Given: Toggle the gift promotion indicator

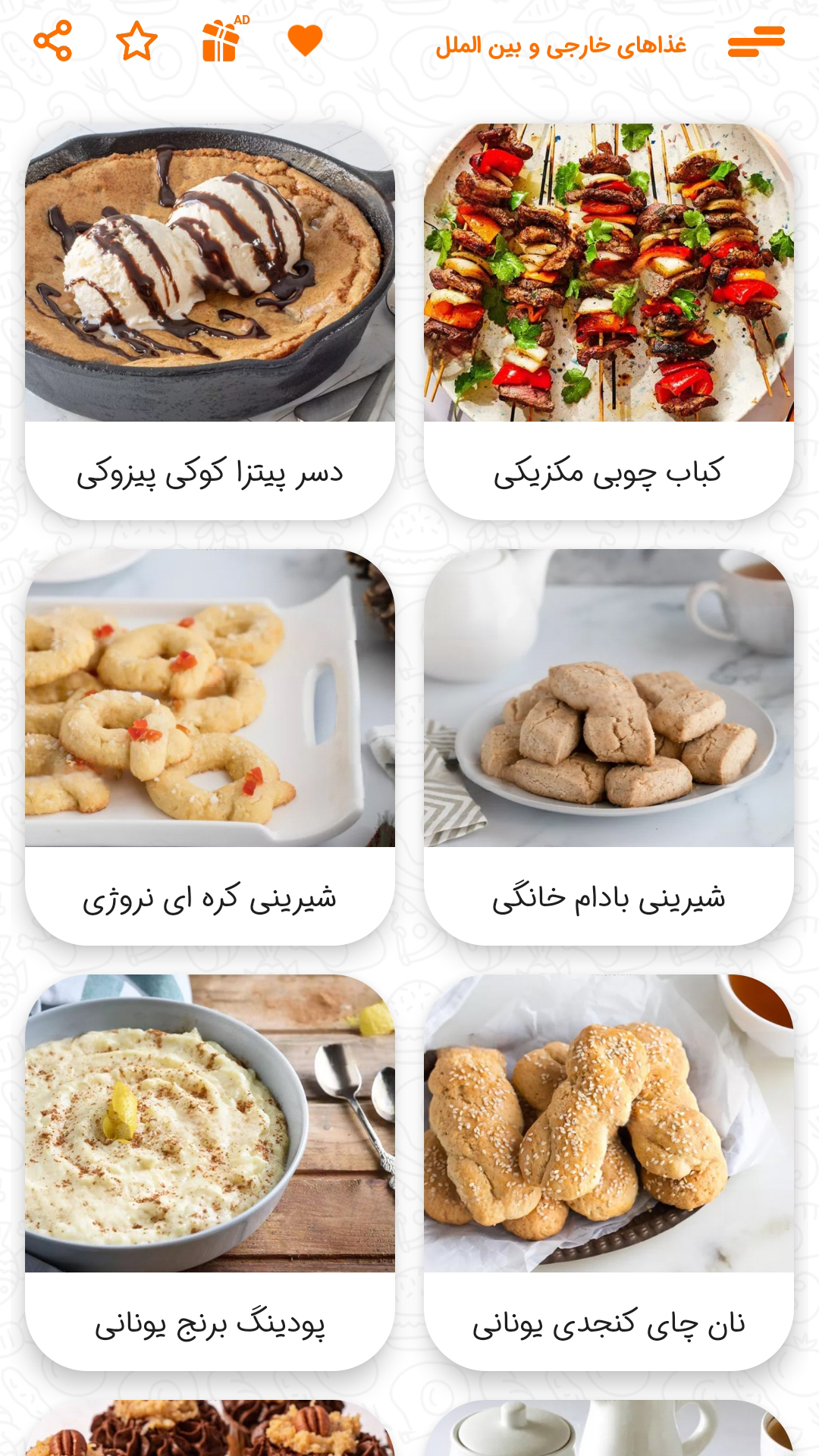Looking at the screenshot, I should tap(220, 43).
